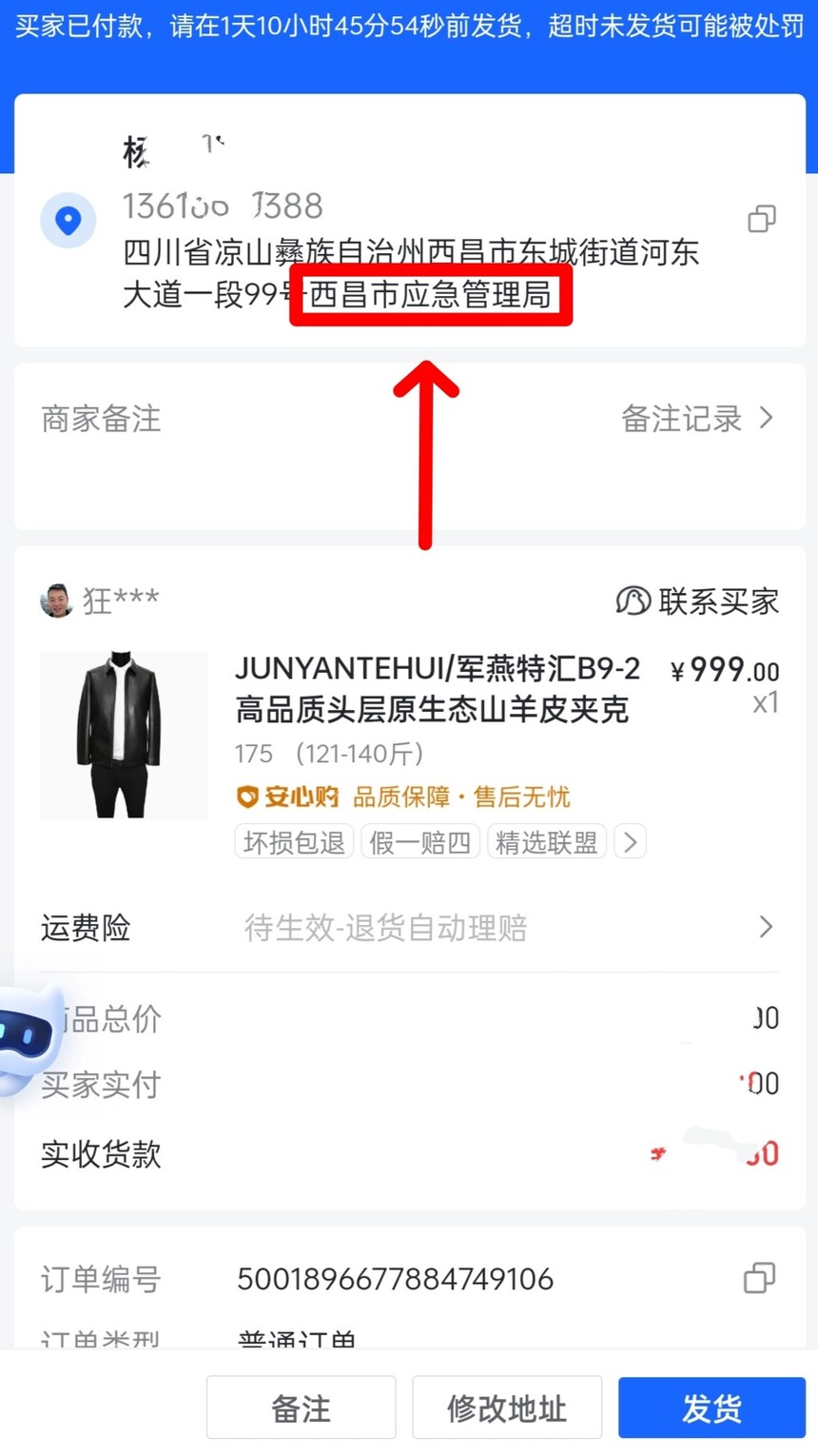Open 备注记录 notes history
Image resolution: width=818 pixels, height=1456 pixels.
pyautogui.click(x=696, y=419)
